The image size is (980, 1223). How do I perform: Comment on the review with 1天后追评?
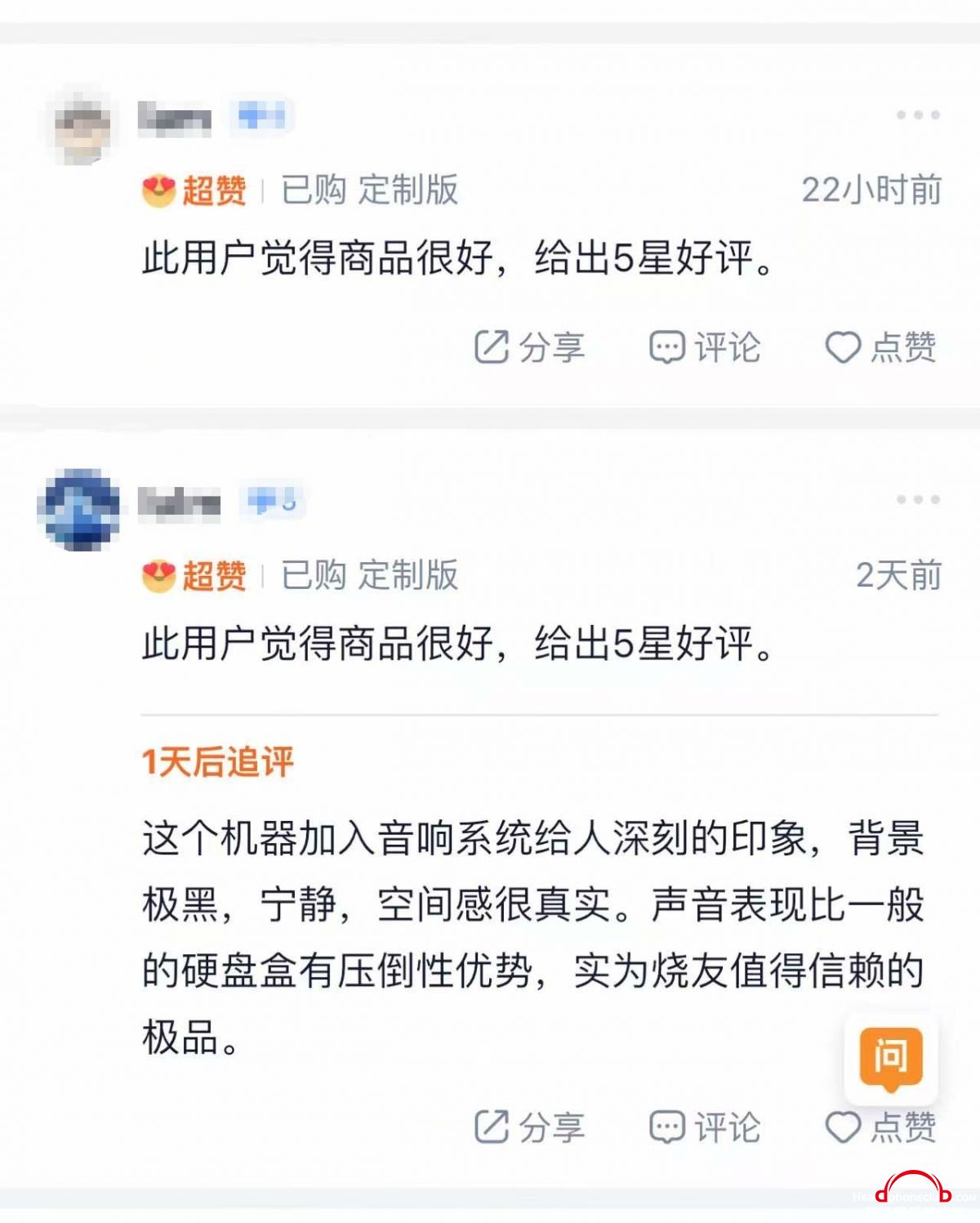click(x=704, y=1127)
